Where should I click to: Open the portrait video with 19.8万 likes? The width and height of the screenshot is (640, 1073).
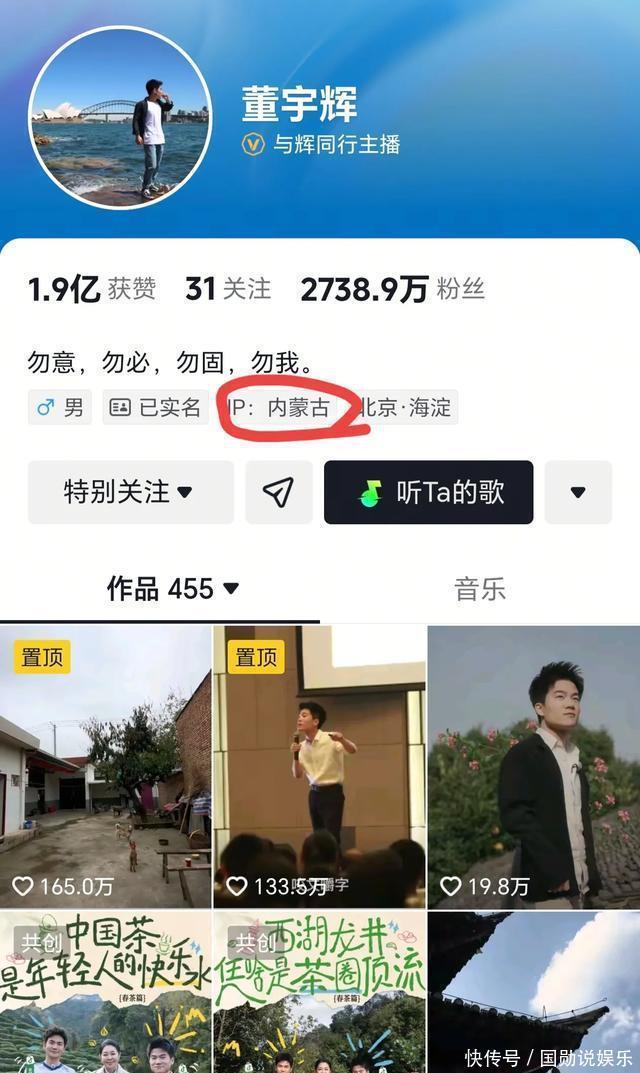pos(534,767)
